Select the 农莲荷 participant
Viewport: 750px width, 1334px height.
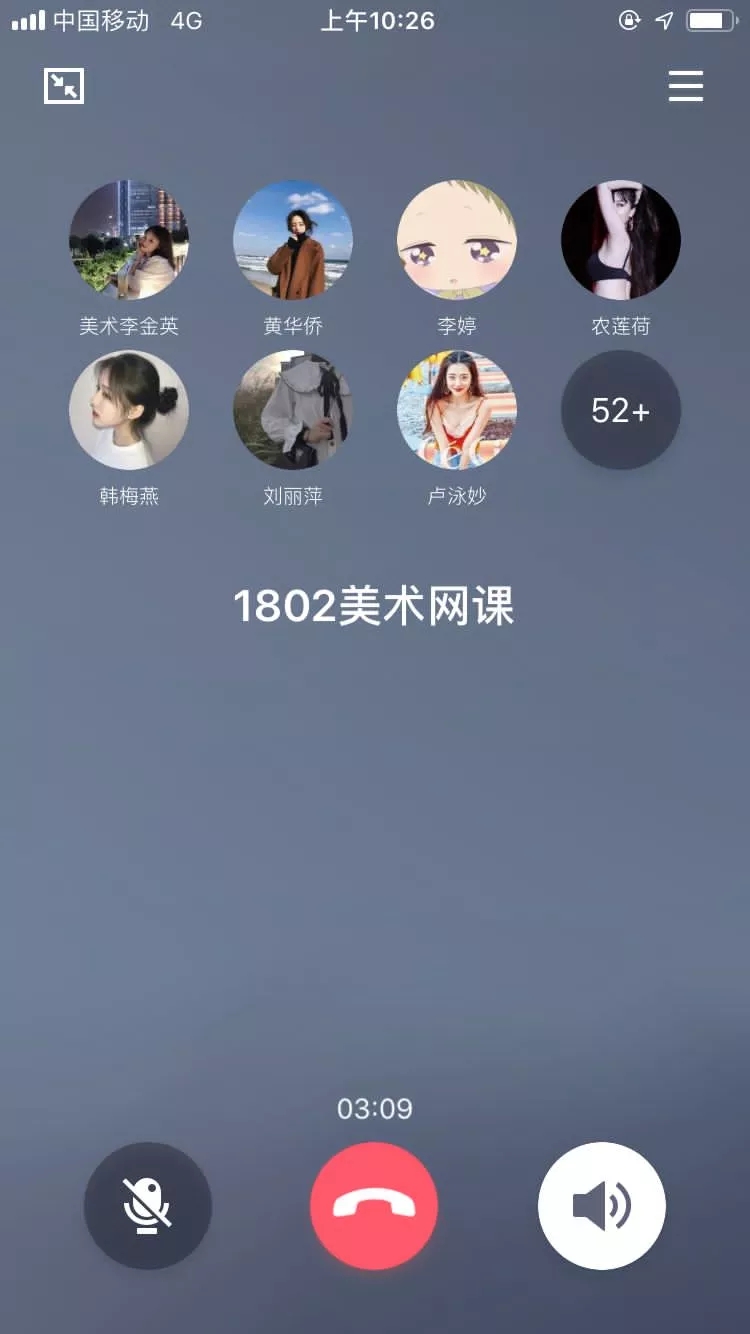pos(621,240)
